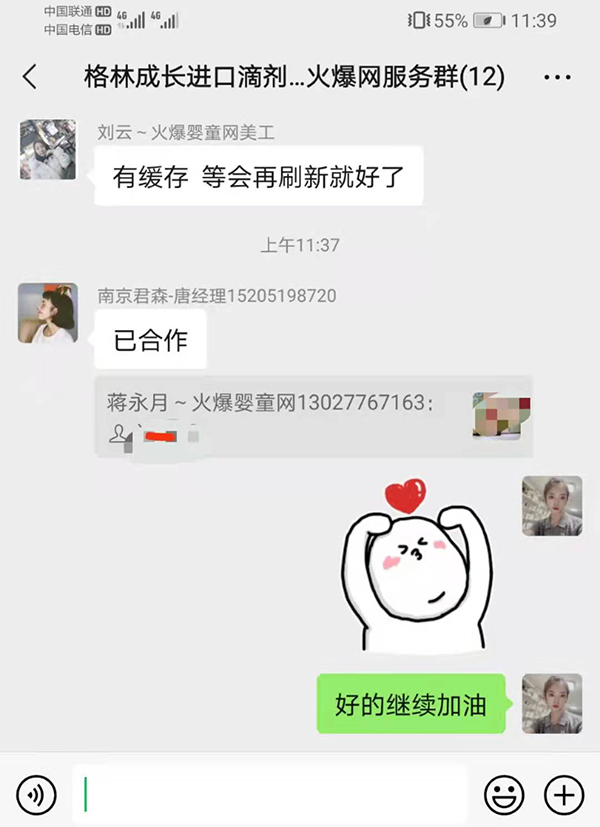Open the quoted message from 蒋永月
The height and width of the screenshot is (827, 600).
(312, 415)
